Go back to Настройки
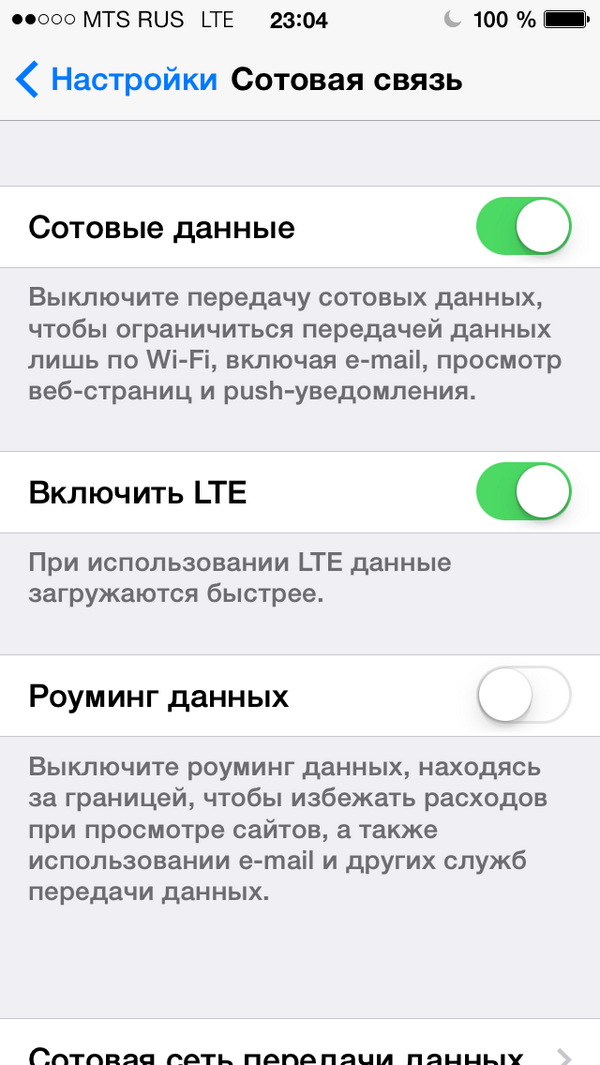Viewport: 600px width, 1065px height. pos(116,79)
